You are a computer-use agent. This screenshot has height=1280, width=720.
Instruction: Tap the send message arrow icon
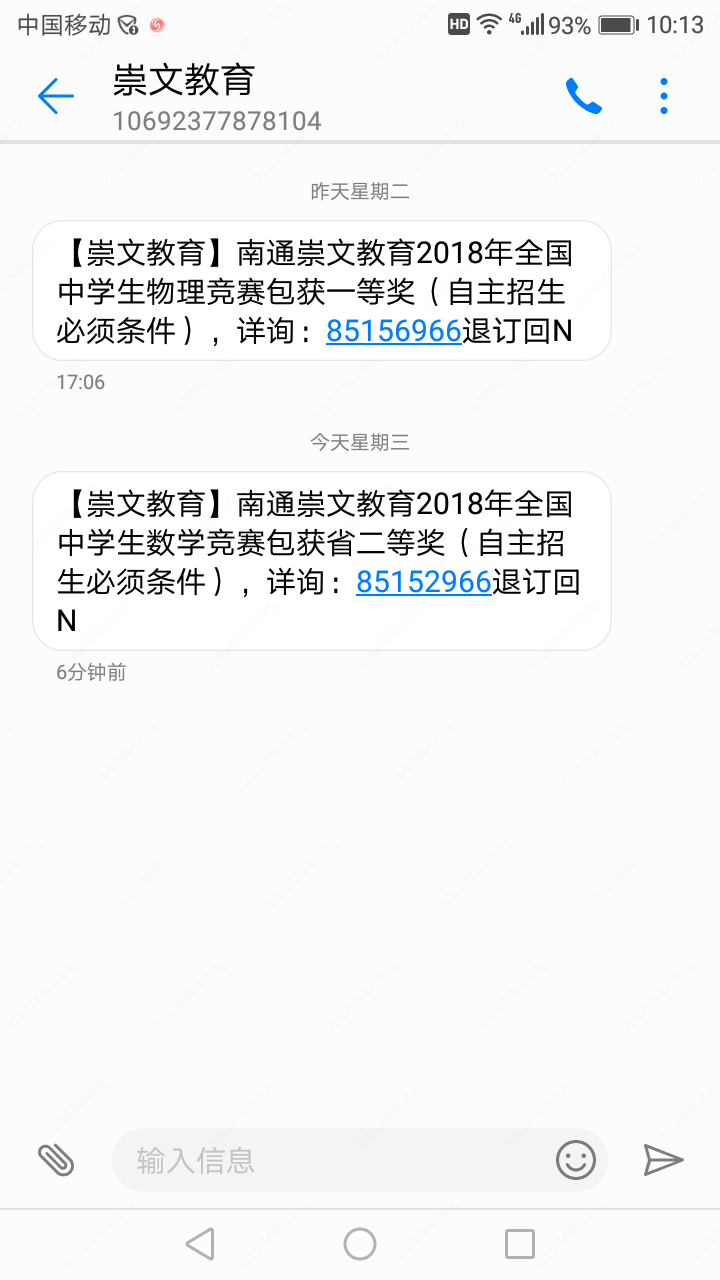coord(663,1160)
